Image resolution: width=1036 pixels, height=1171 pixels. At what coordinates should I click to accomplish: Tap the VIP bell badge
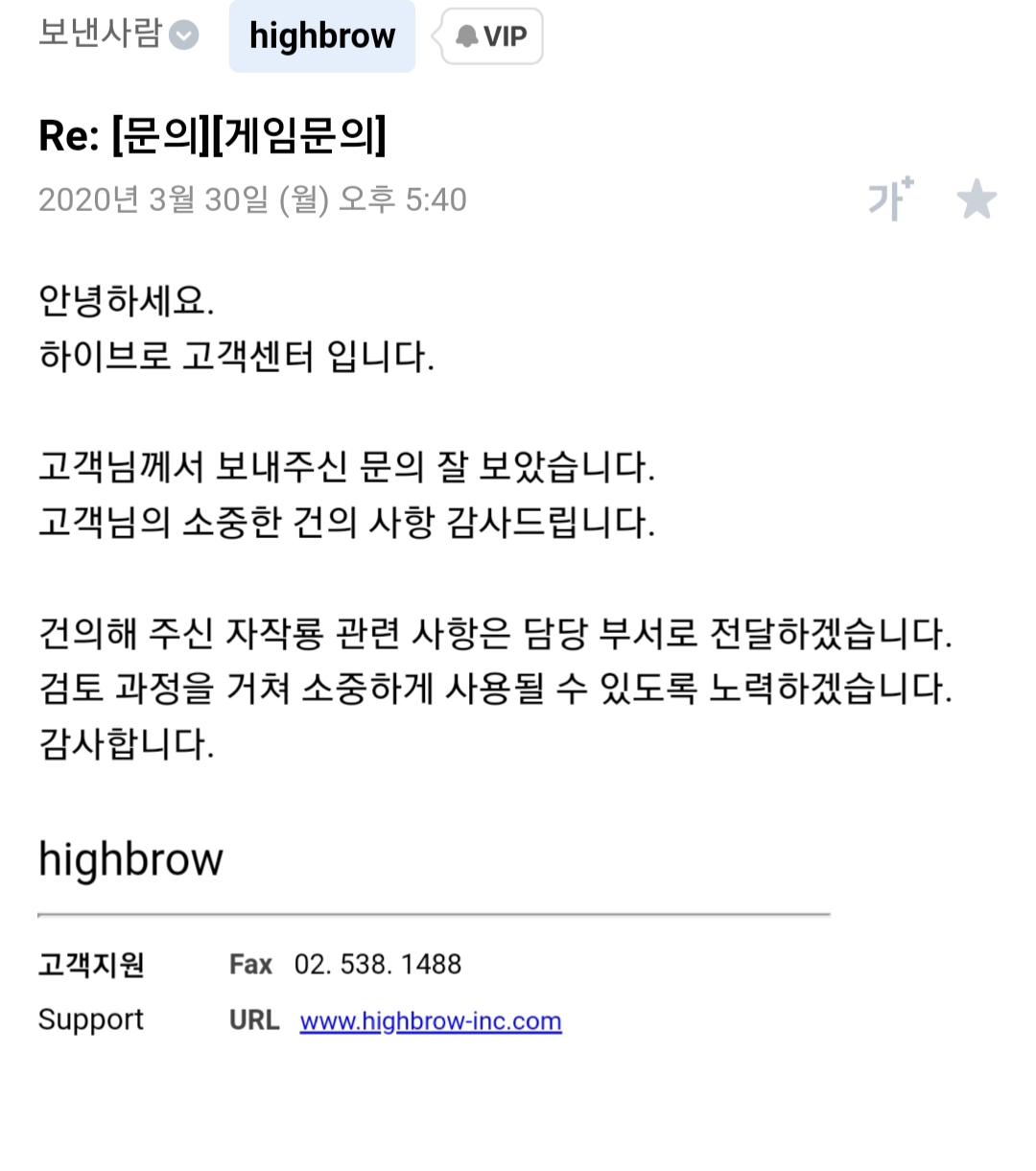(x=492, y=36)
